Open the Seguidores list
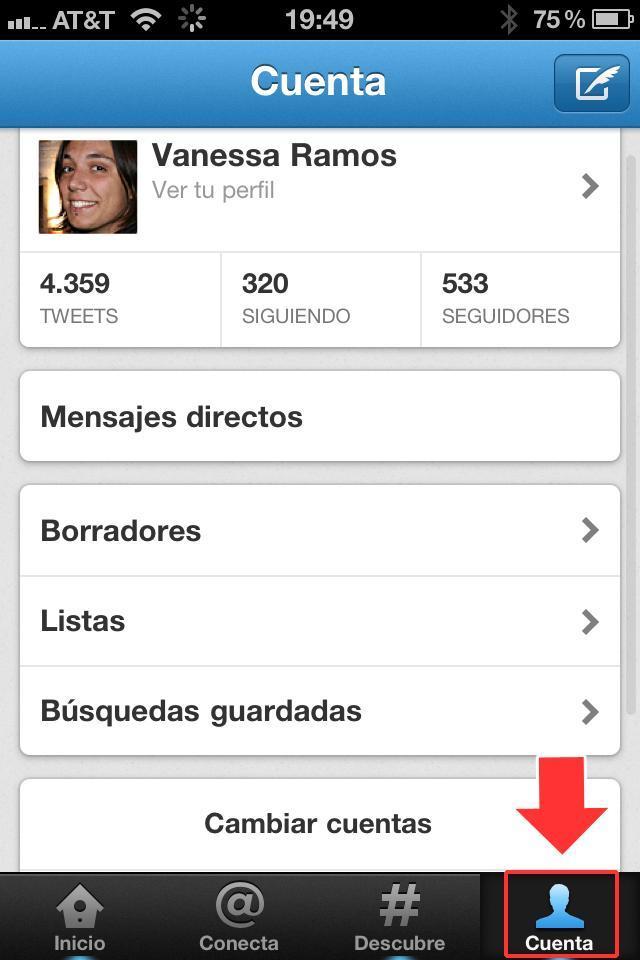 click(x=520, y=299)
